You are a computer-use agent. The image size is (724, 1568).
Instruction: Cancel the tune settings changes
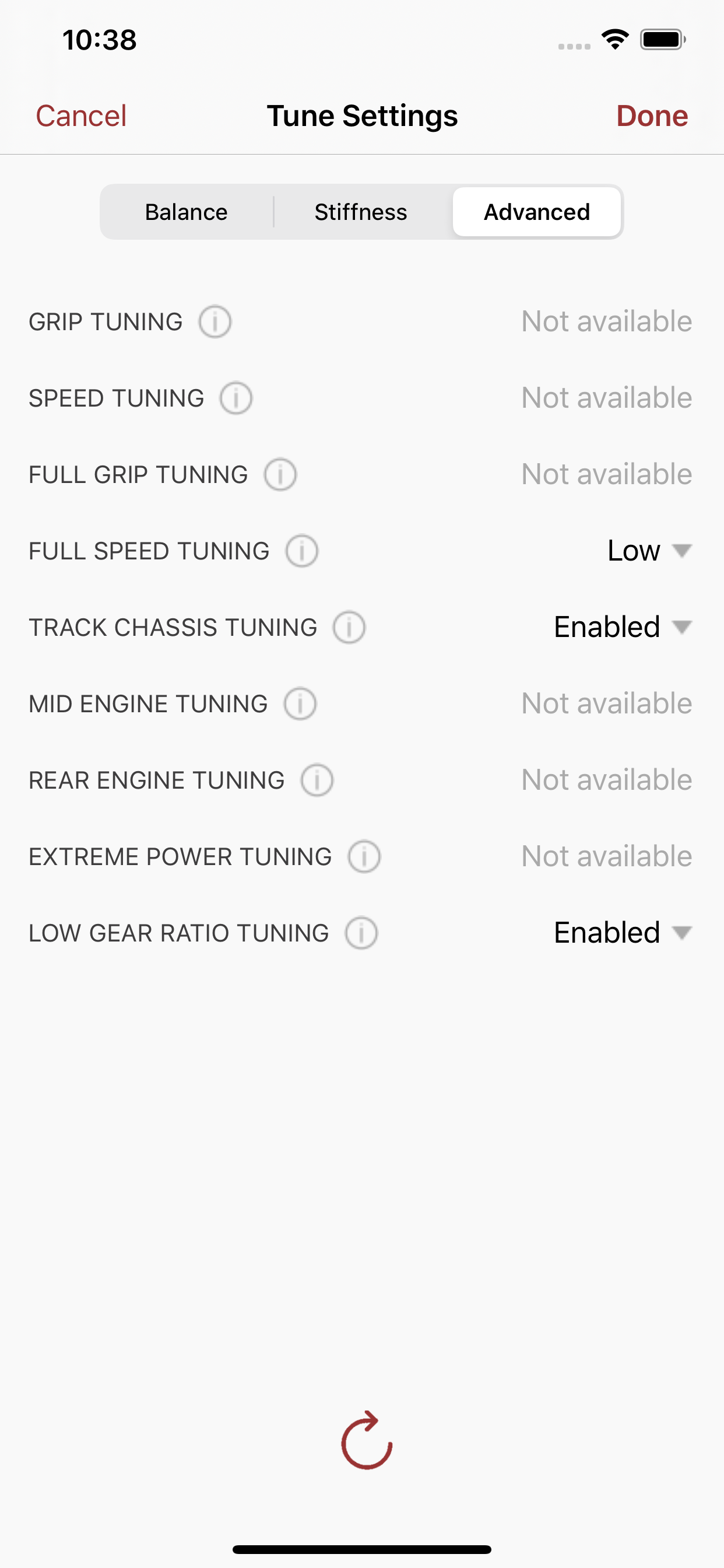click(x=80, y=115)
